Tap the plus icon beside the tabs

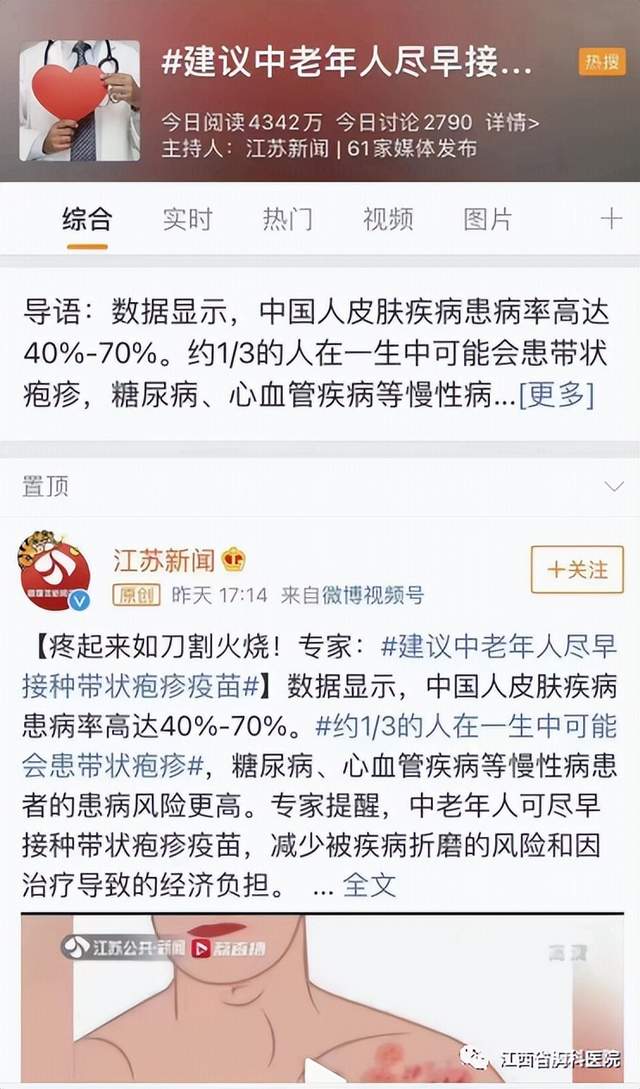tap(610, 219)
